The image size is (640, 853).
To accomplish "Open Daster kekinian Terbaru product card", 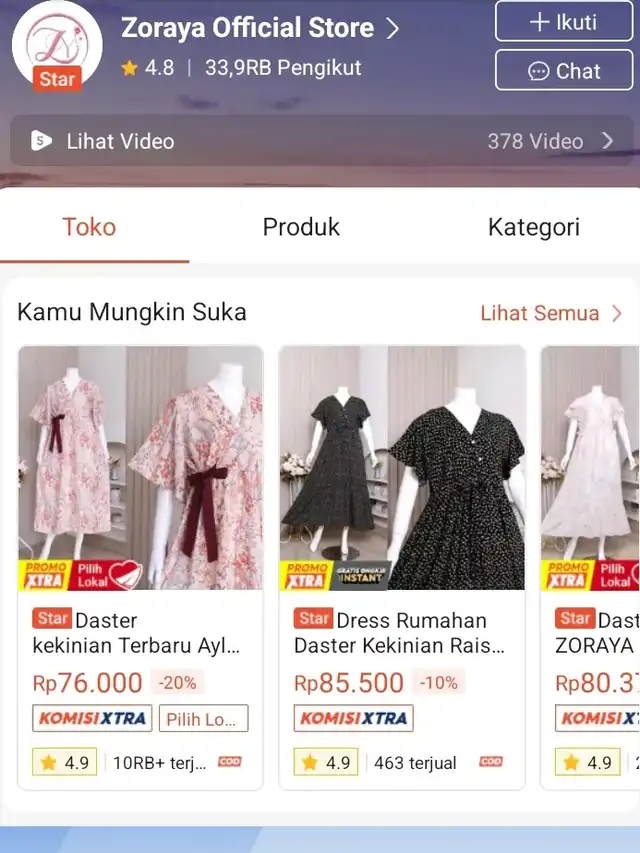I will 140,566.
